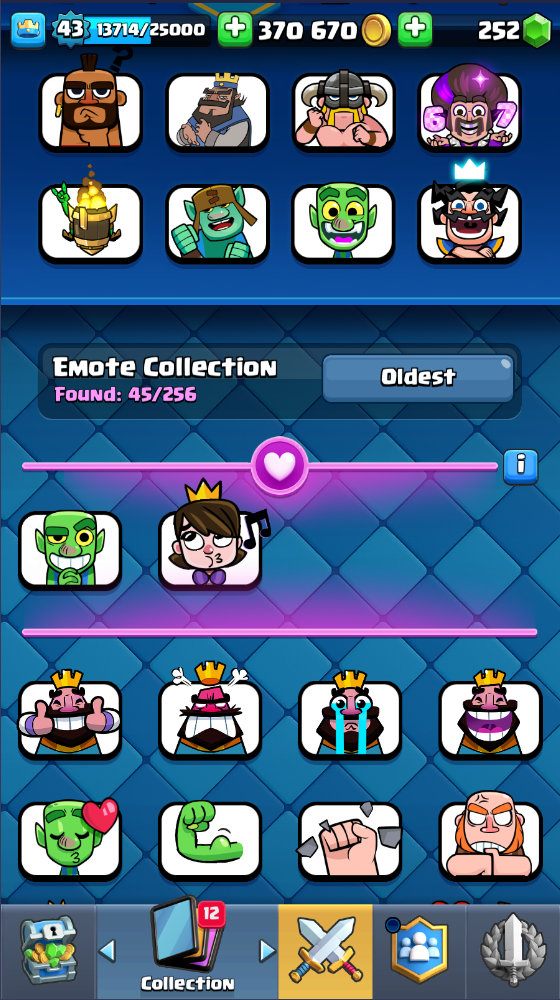Open the clan social tab
The height and width of the screenshot is (1000, 560).
[x=419, y=952]
